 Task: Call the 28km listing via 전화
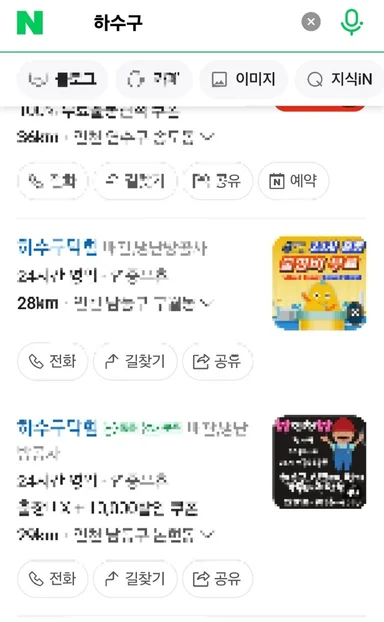[x=52, y=361]
